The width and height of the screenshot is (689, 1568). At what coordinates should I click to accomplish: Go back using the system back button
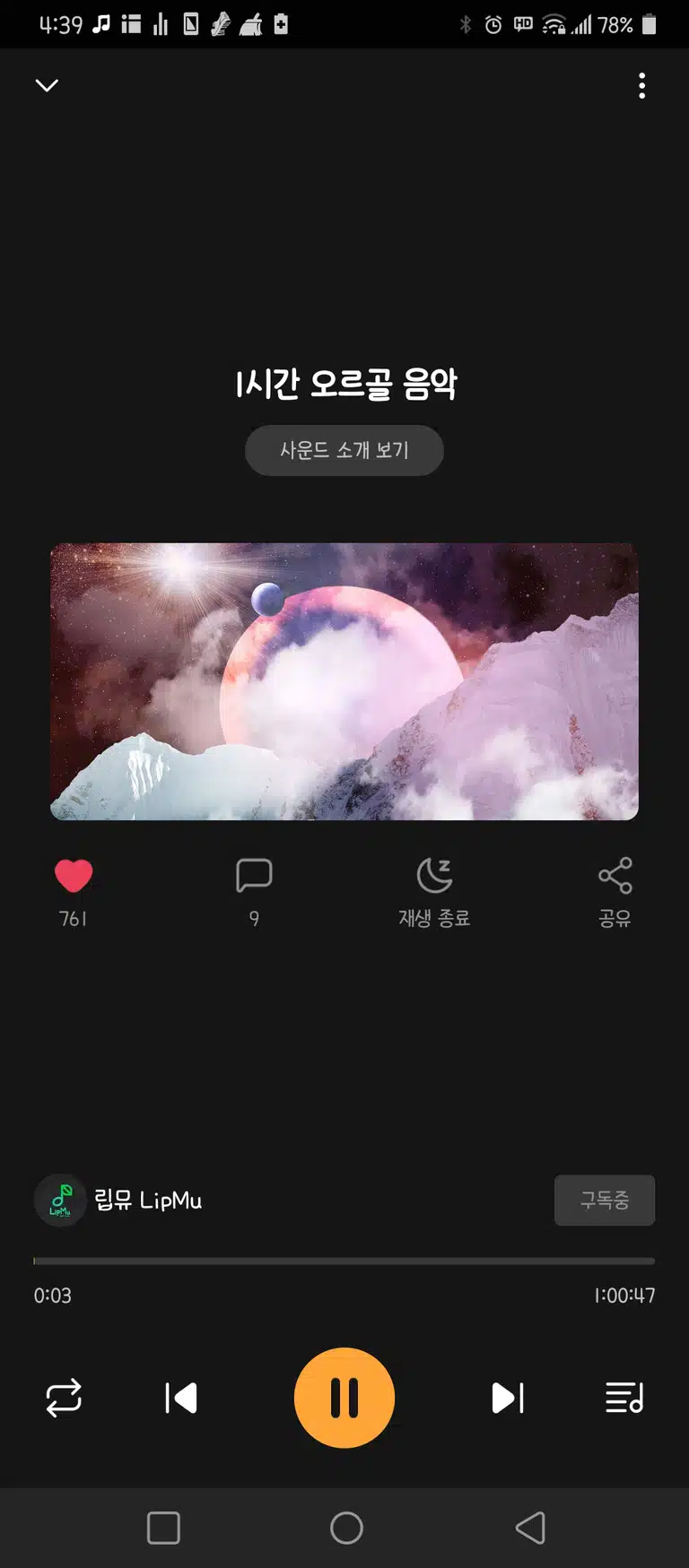click(530, 1528)
